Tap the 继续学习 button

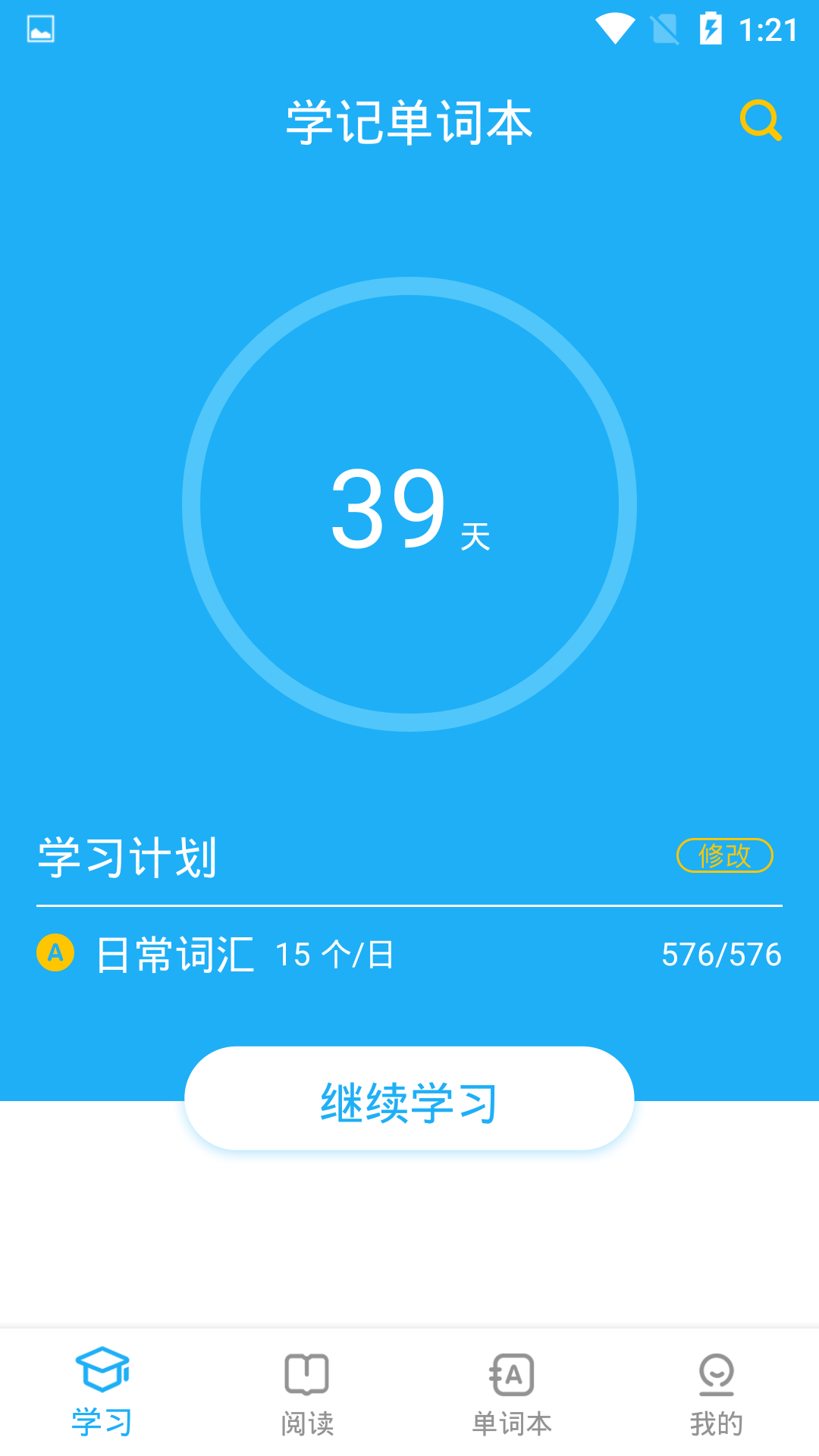click(409, 1099)
